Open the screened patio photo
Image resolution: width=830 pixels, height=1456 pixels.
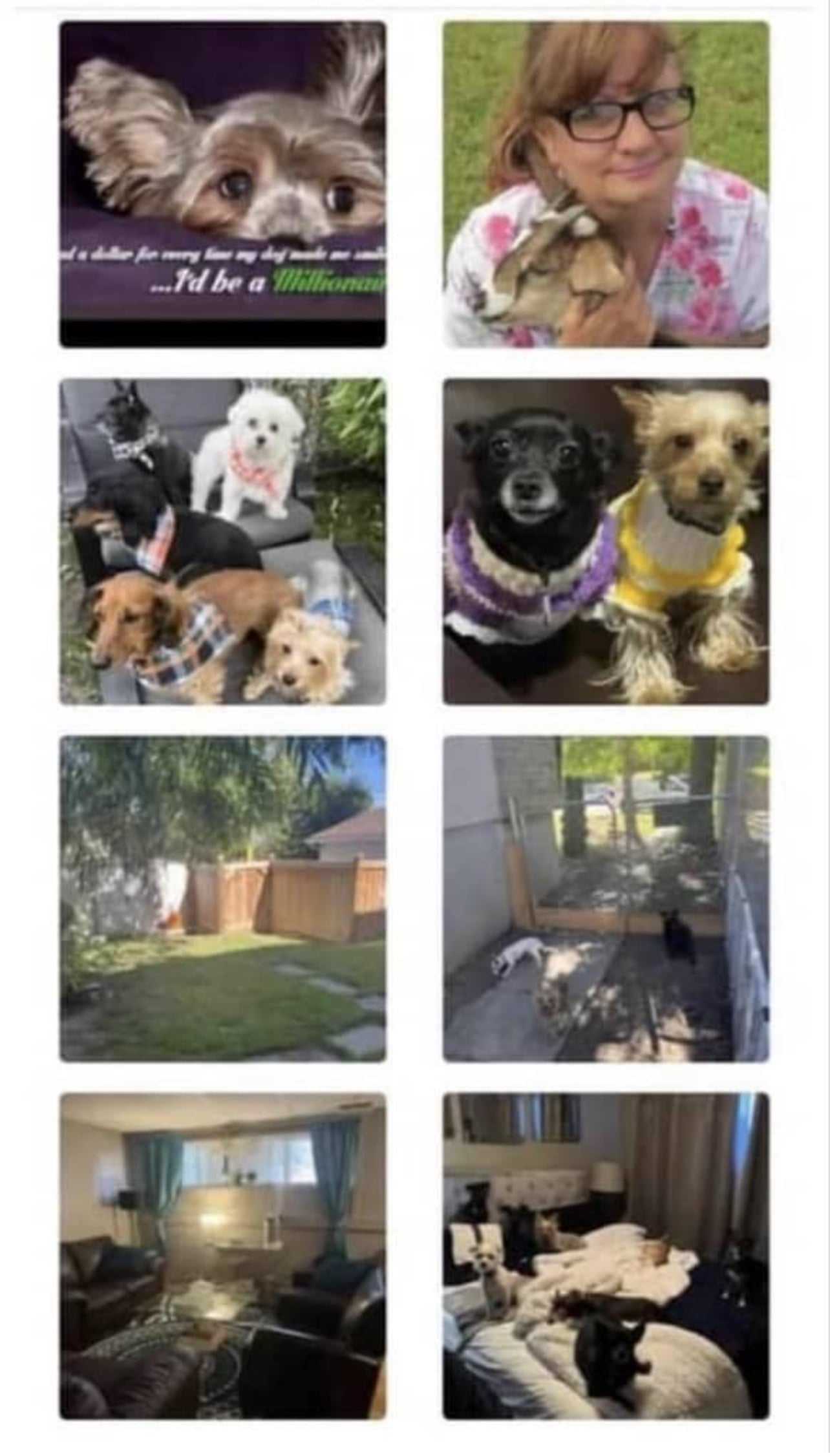[606, 898]
